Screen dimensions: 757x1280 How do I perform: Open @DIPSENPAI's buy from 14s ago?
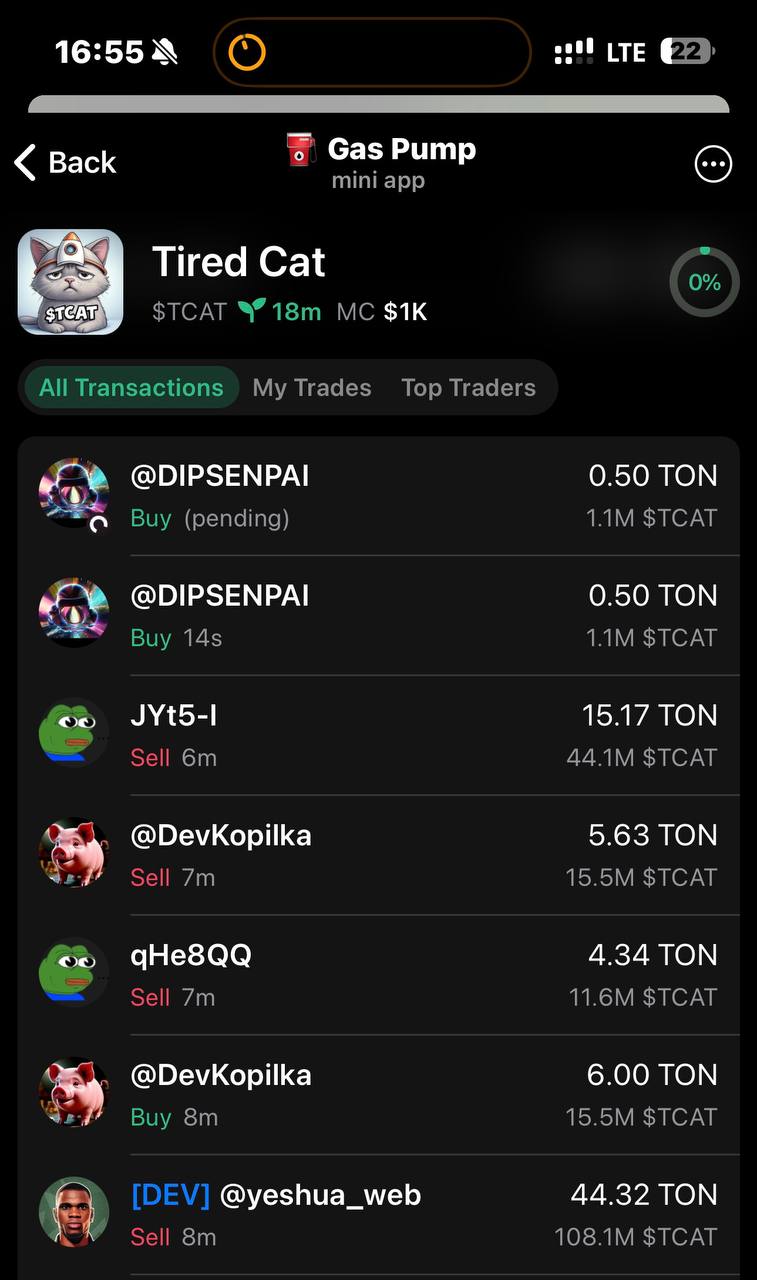click(x=378, y=616)
